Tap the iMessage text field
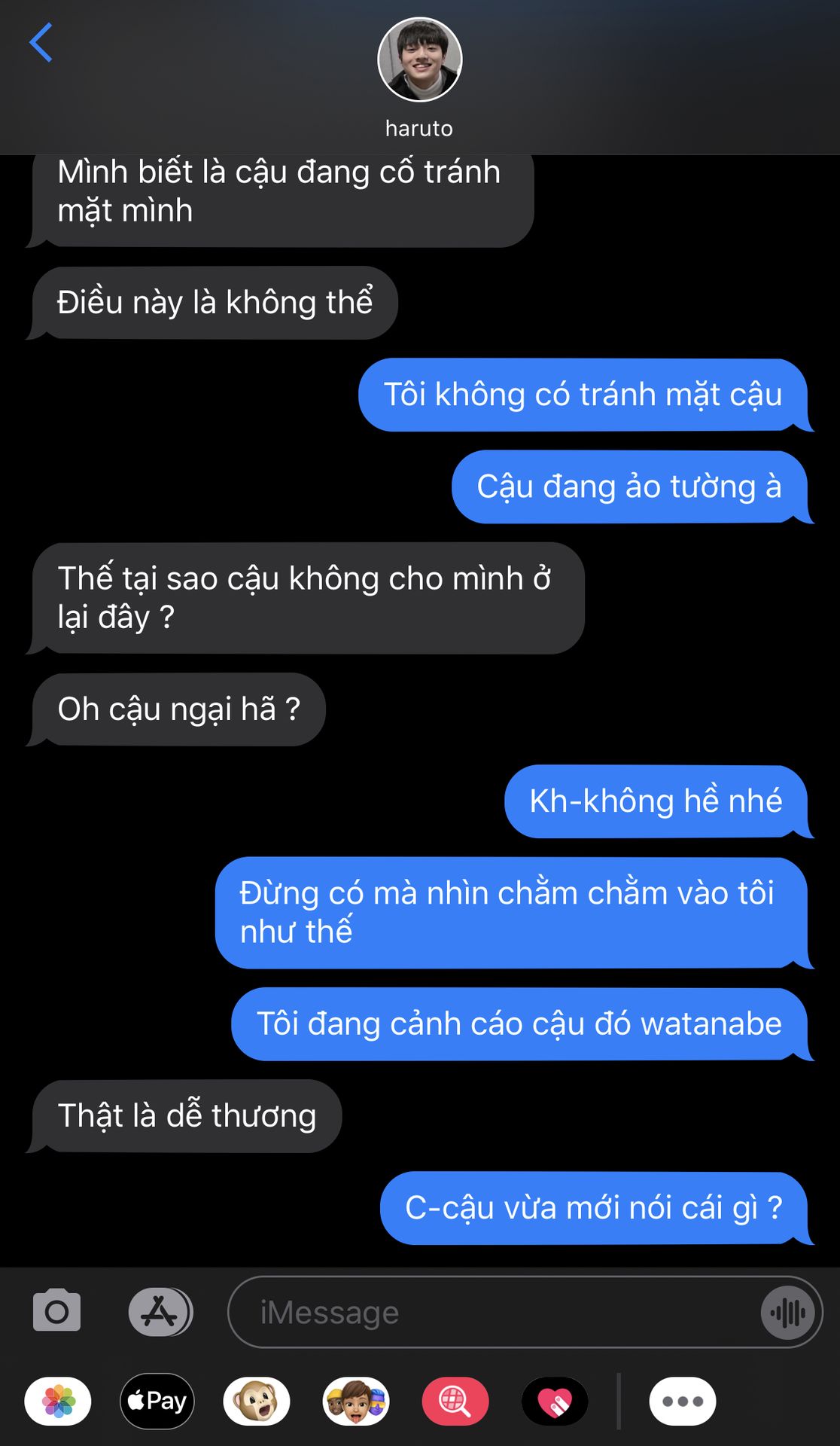This screenshot has width=840, height=1446. (x=493, y=1312)
